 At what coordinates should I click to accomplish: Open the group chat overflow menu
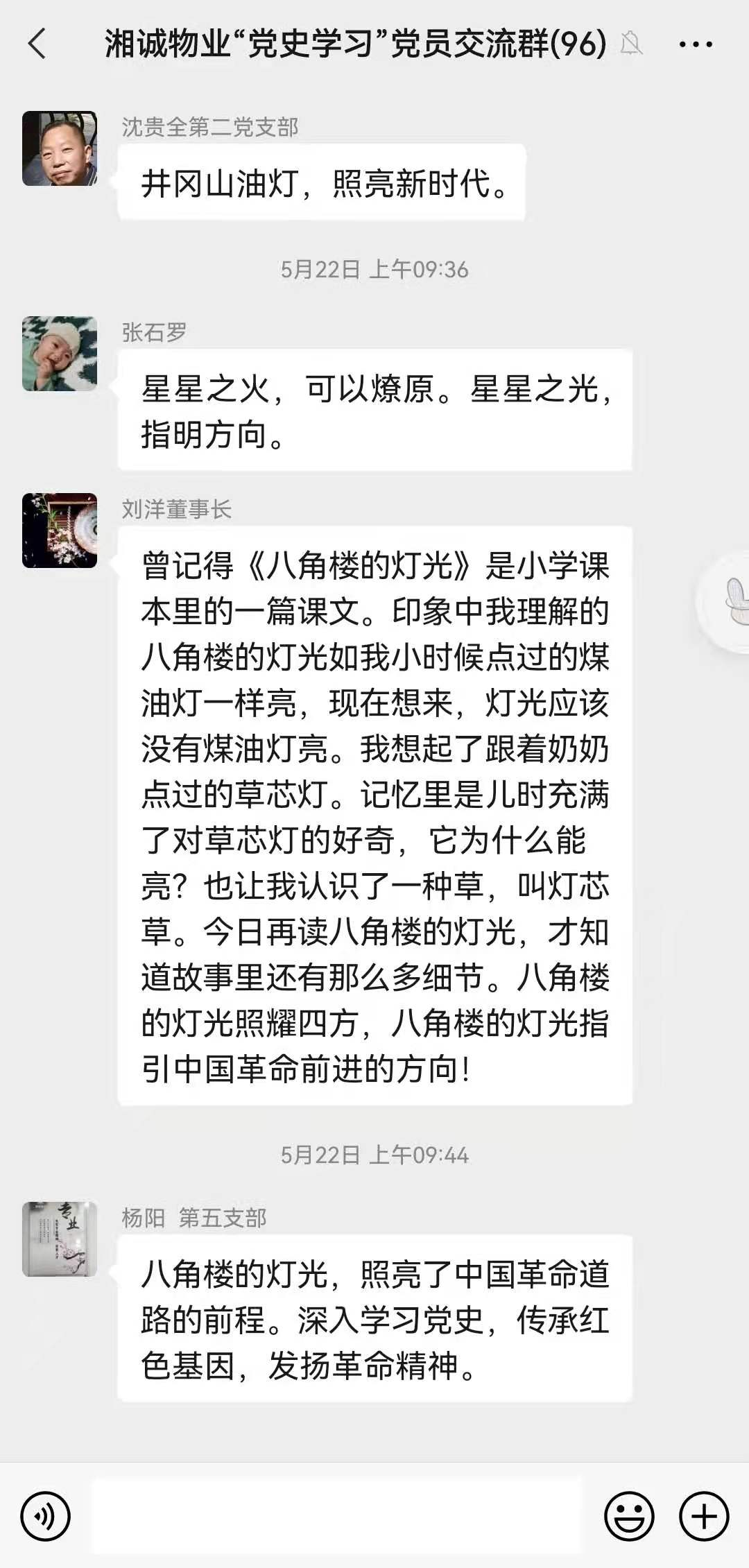695,44
